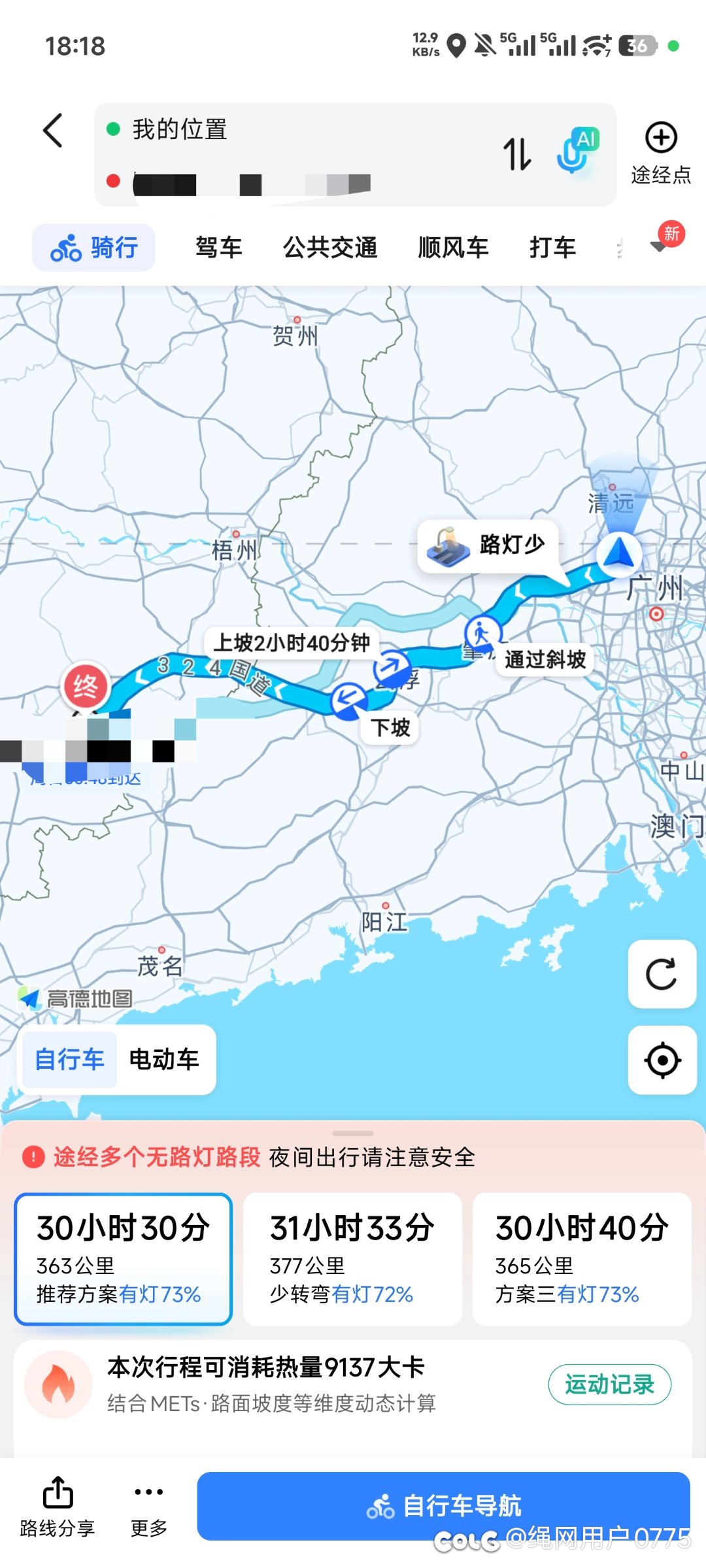Tap the voice AI assistant microphone icon

575,150
